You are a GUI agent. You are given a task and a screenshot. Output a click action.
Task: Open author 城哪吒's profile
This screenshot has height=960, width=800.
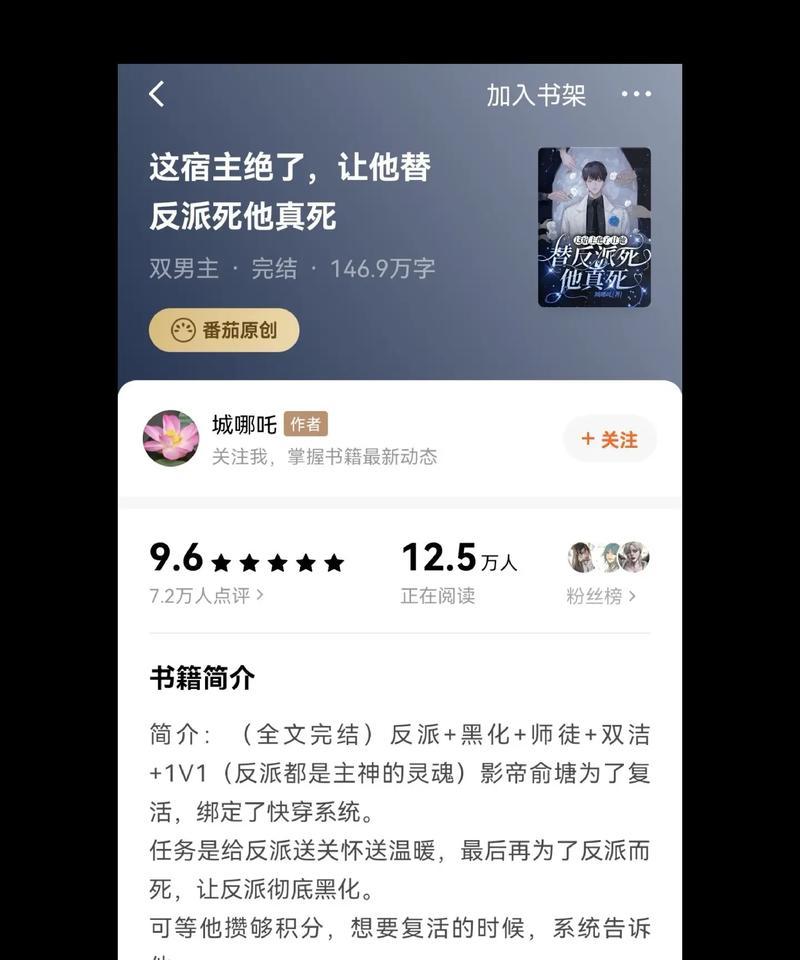[244, 424]
